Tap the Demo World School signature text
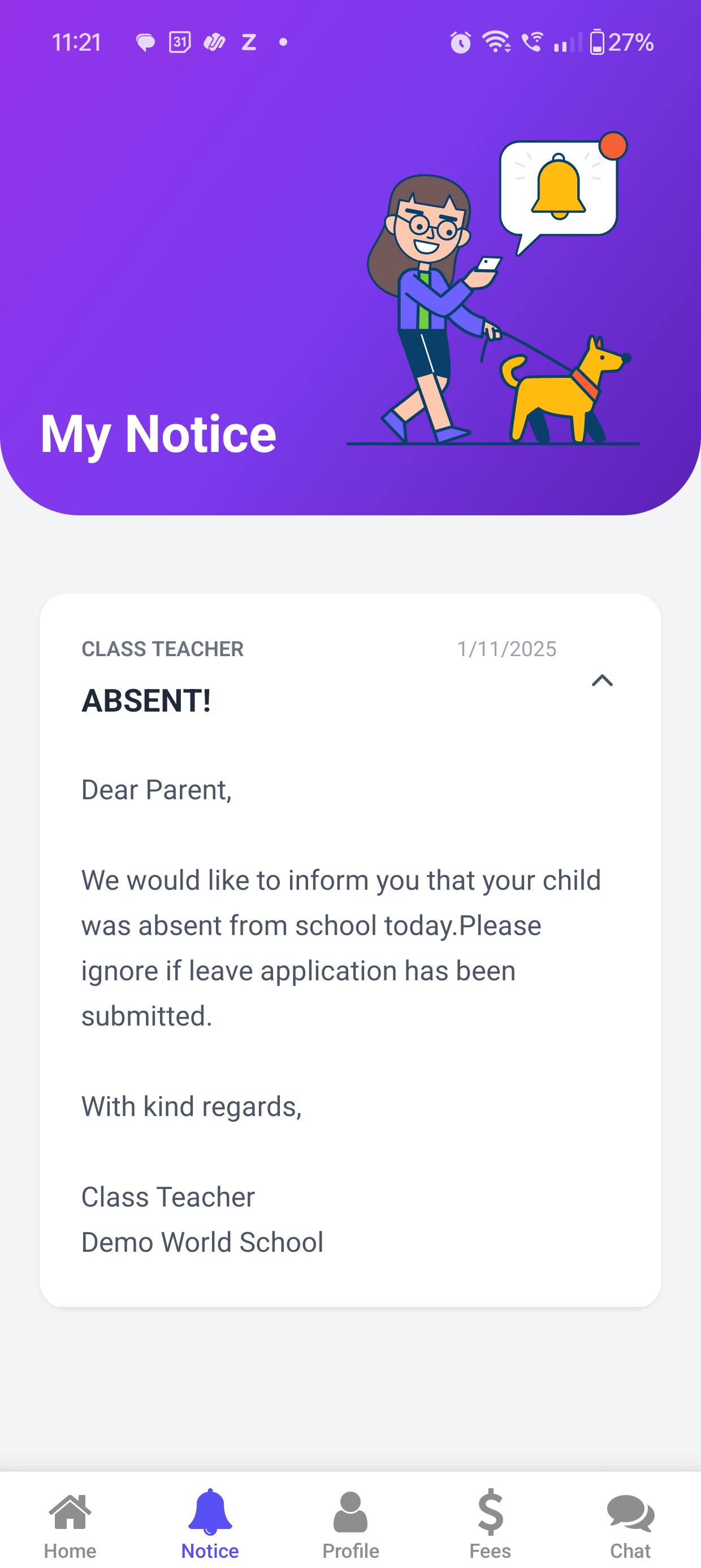701x1568 pixels. click(202, 1242)
